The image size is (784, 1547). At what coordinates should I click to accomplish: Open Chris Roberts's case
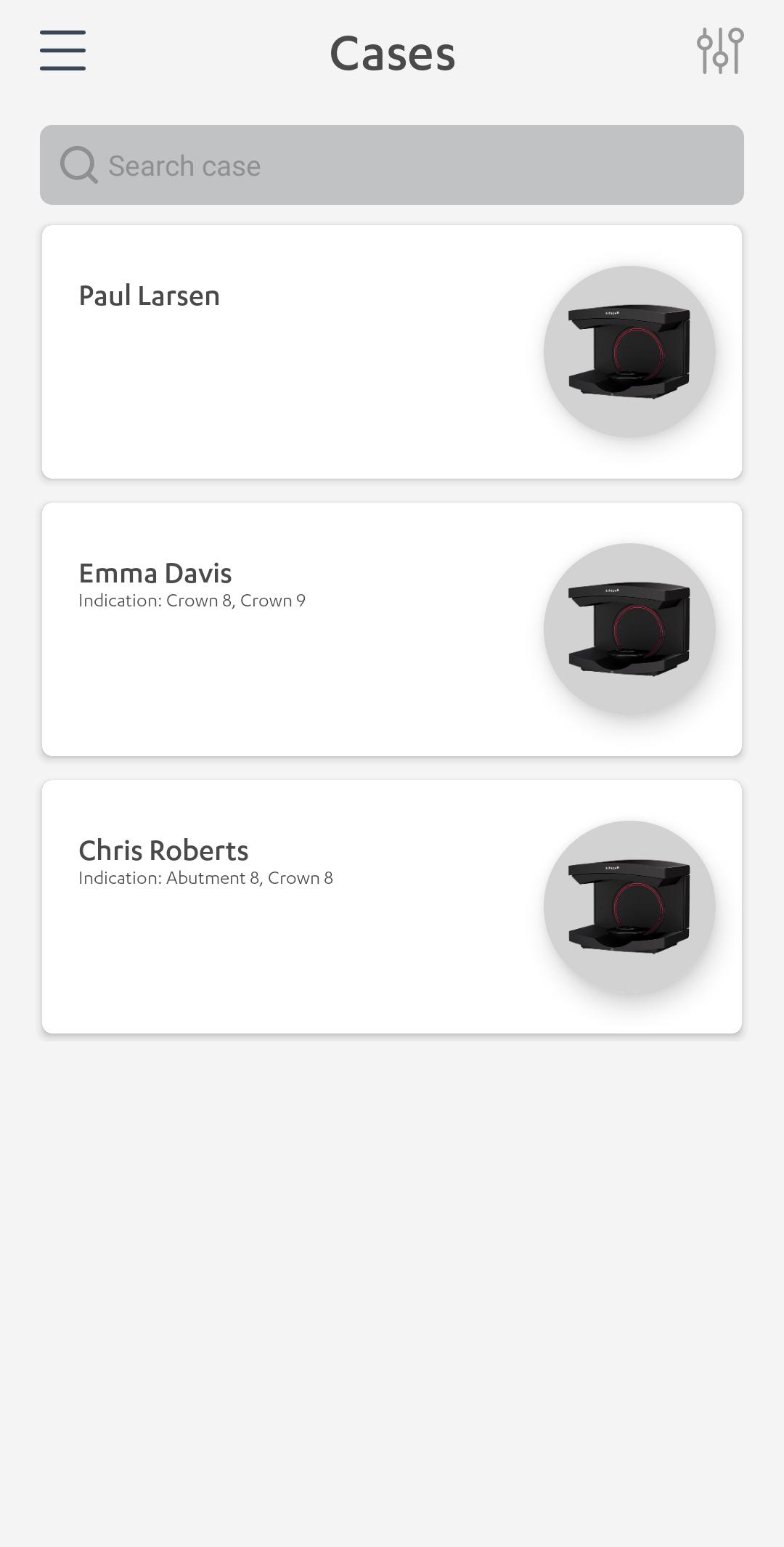click(x=392, y=906)
